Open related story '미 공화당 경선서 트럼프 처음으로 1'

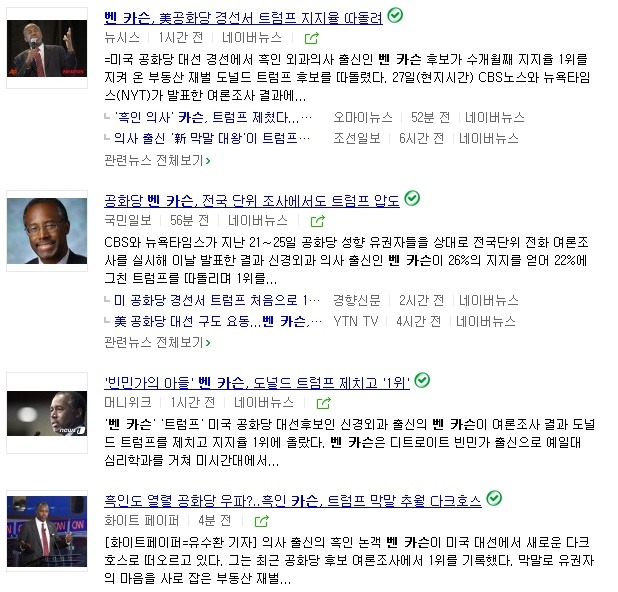216,300
